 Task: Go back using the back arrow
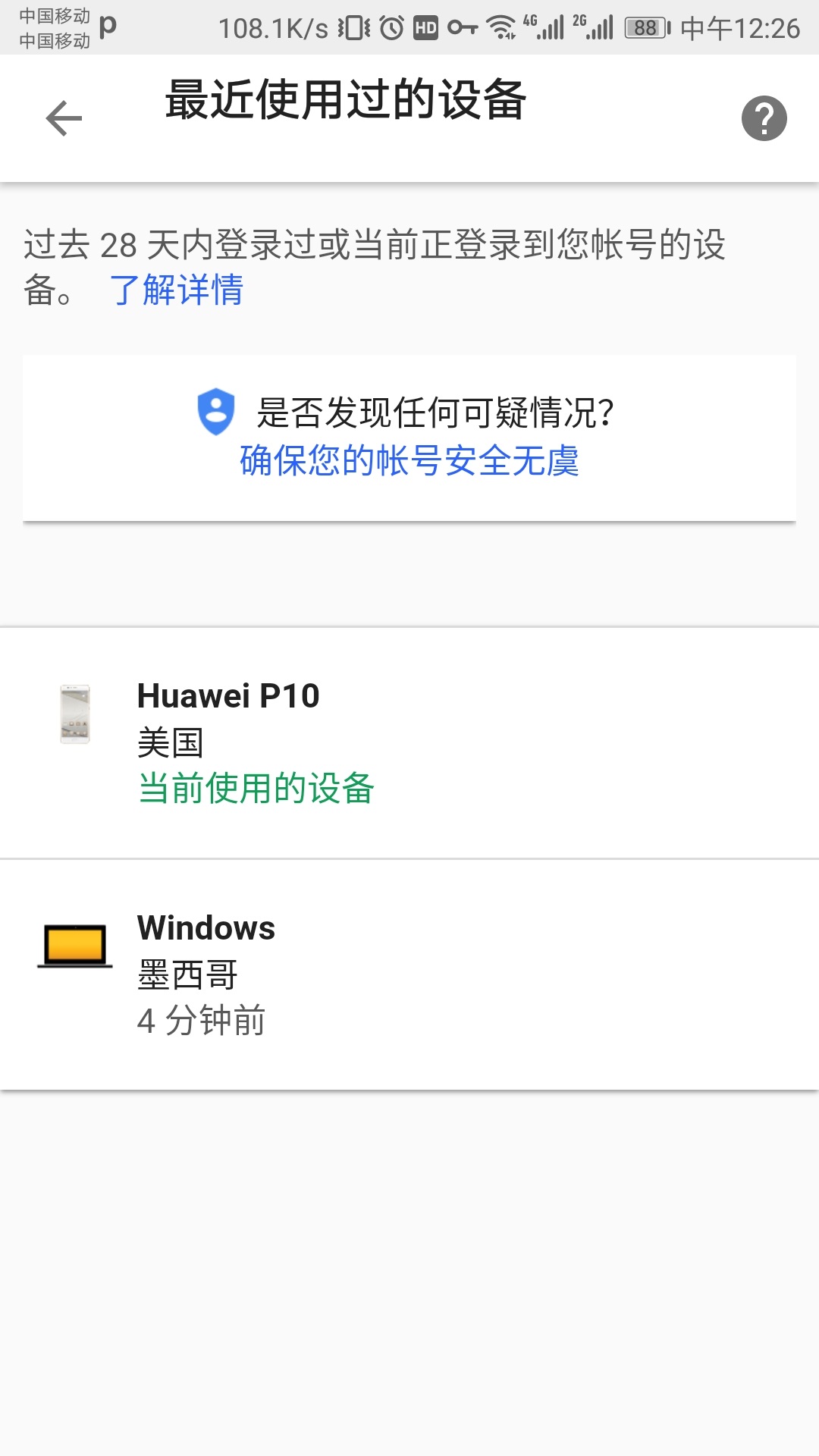click(64, 119)
